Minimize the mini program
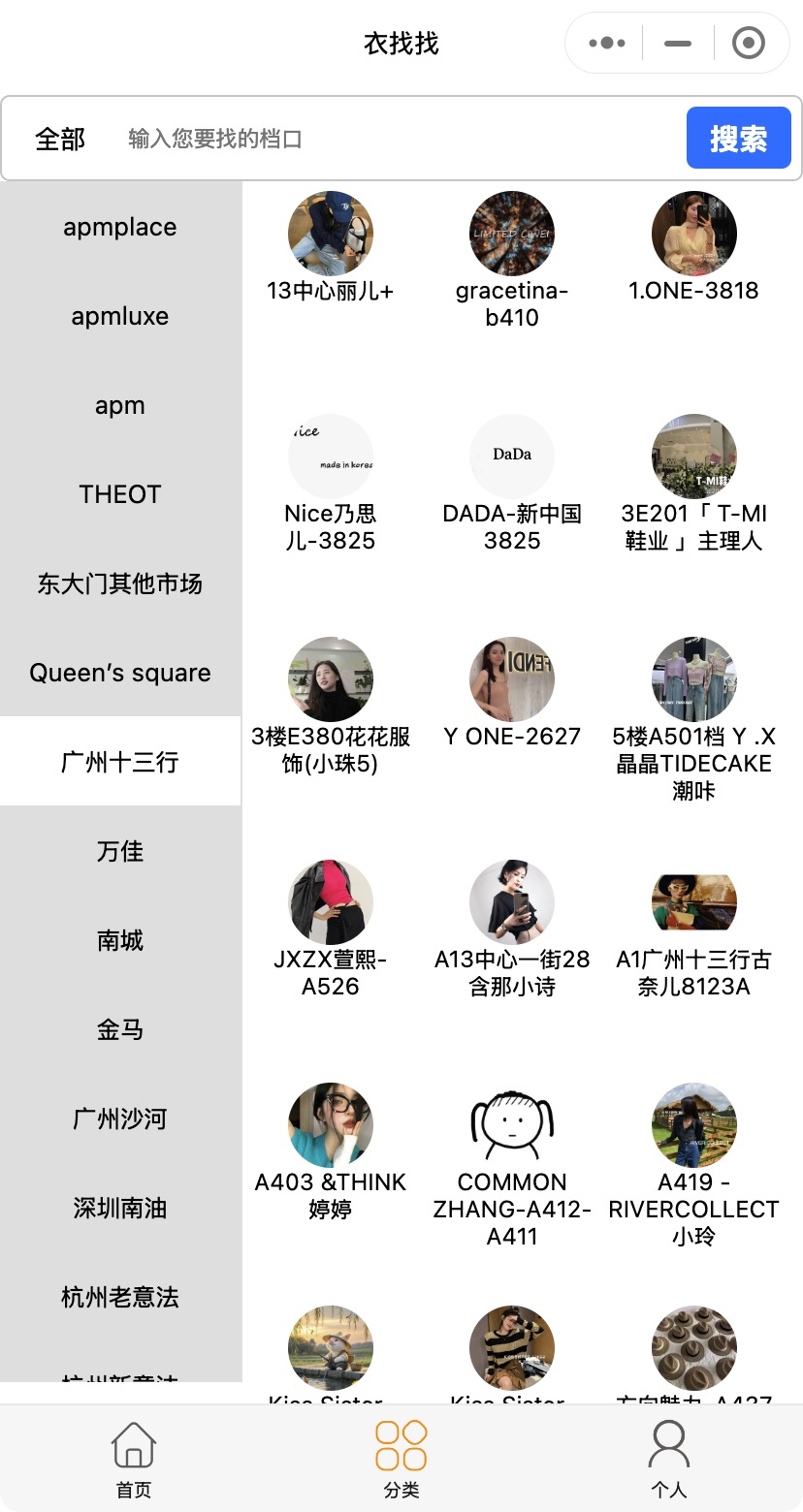 click(678, 44)
